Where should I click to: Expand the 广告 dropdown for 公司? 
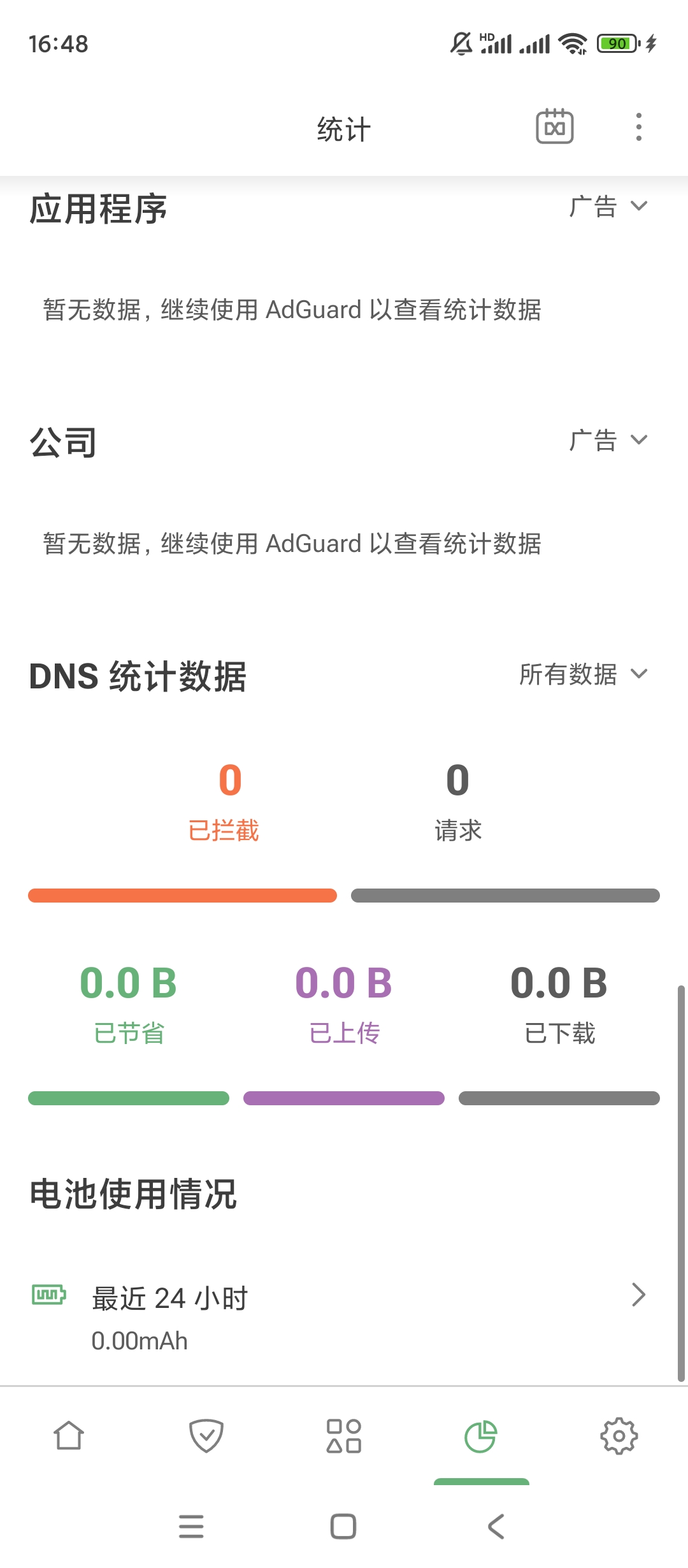point(608,440)
